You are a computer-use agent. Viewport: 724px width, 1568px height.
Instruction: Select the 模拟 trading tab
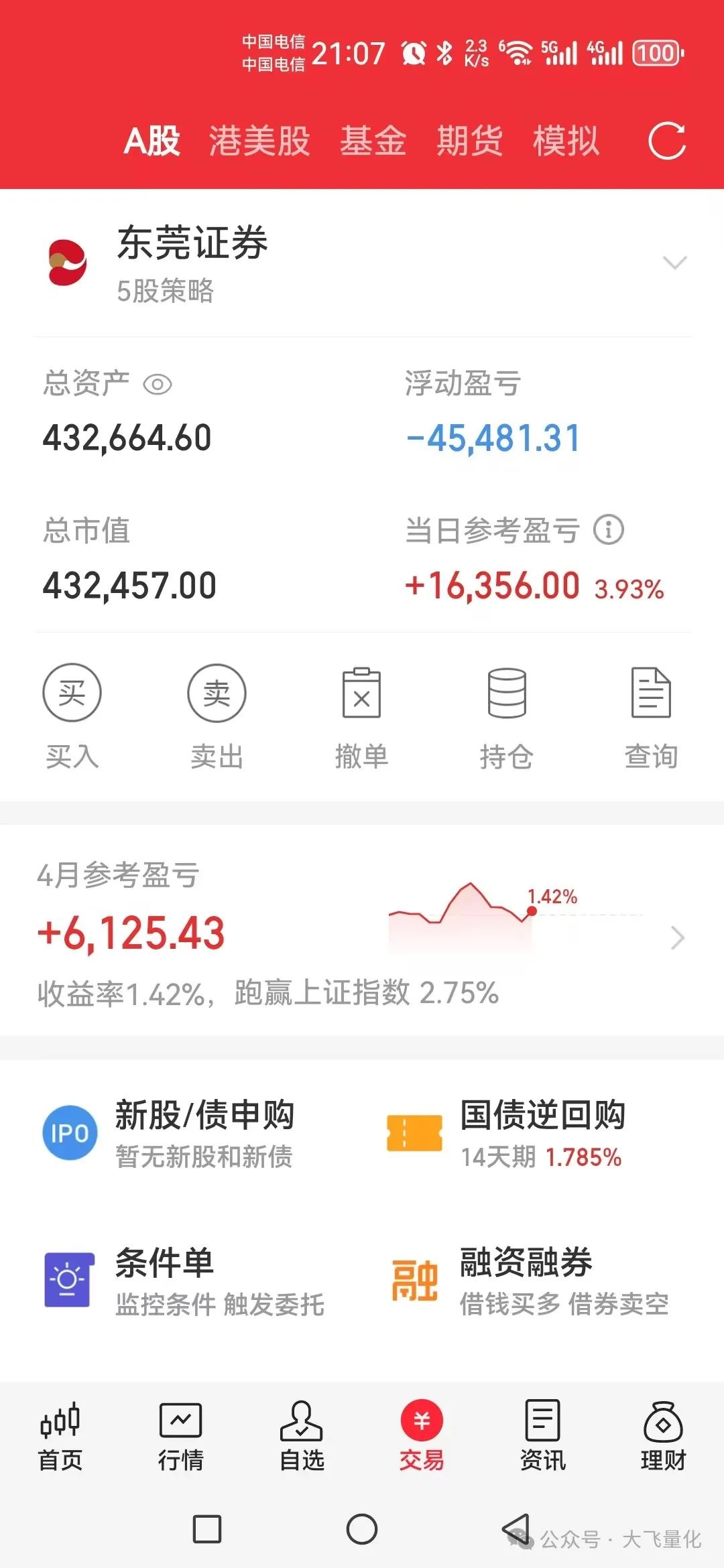click(x=566, y=141)
